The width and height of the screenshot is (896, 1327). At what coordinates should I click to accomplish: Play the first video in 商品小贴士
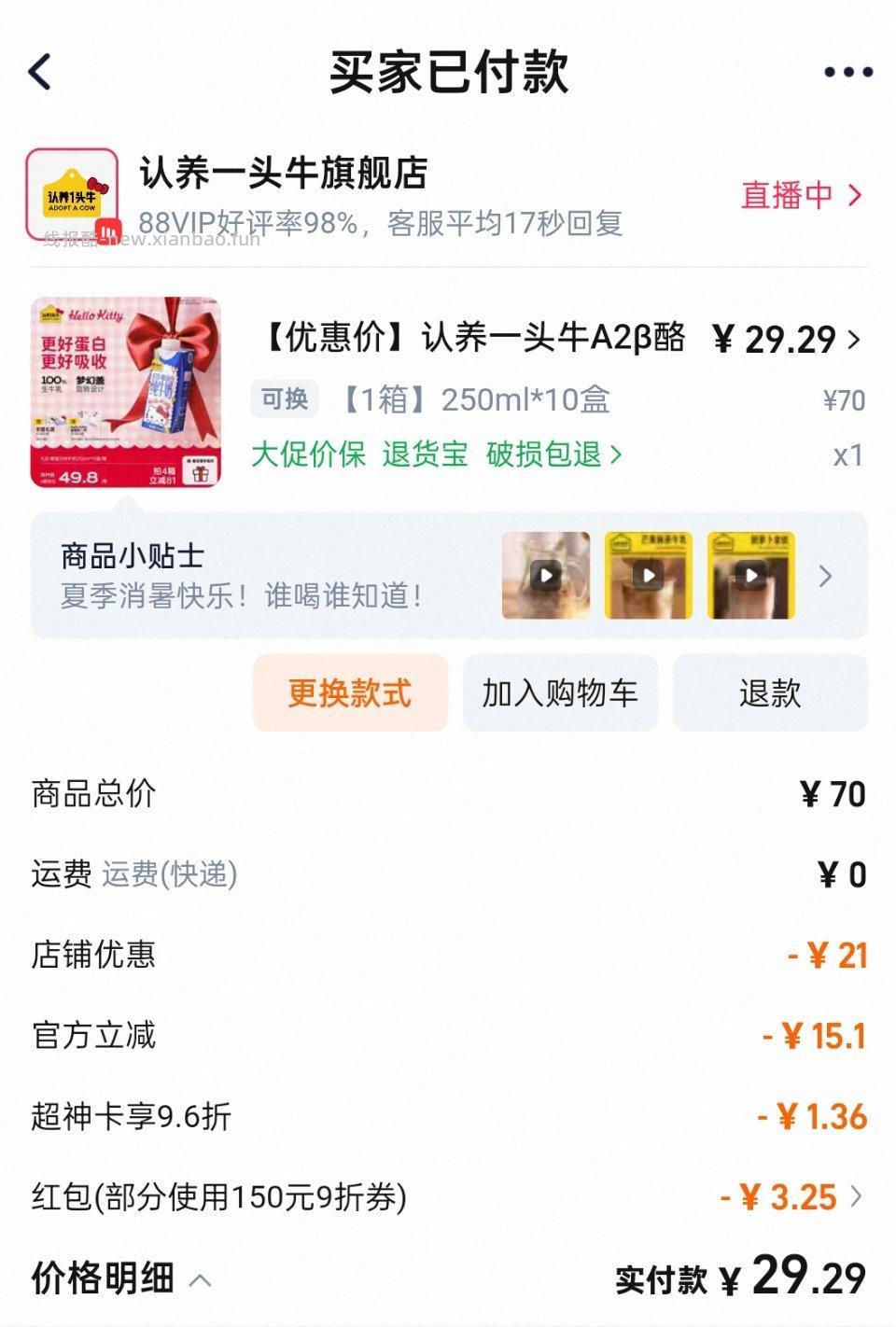[546, 576]
